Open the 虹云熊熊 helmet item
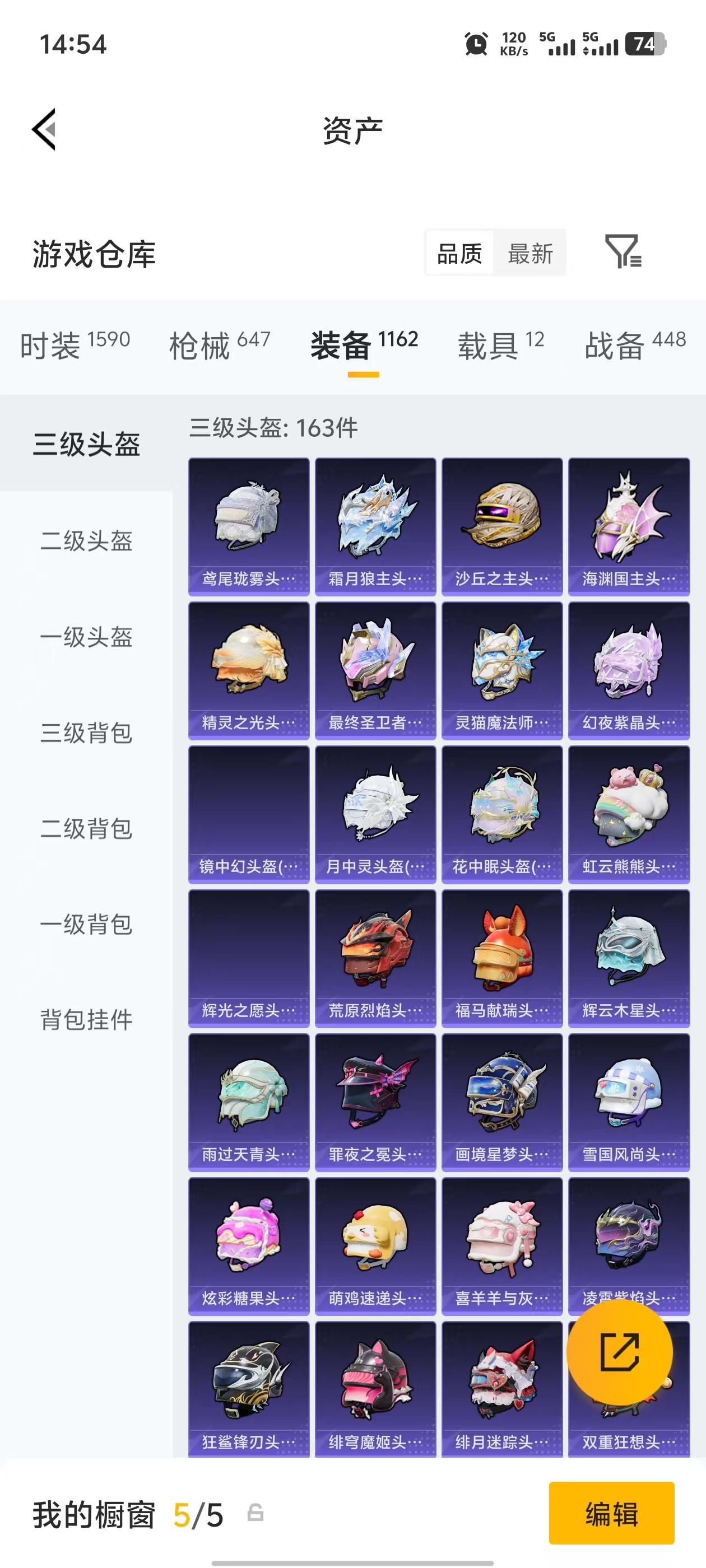This screenshot has height=1568, width=706. click(629, 814)
